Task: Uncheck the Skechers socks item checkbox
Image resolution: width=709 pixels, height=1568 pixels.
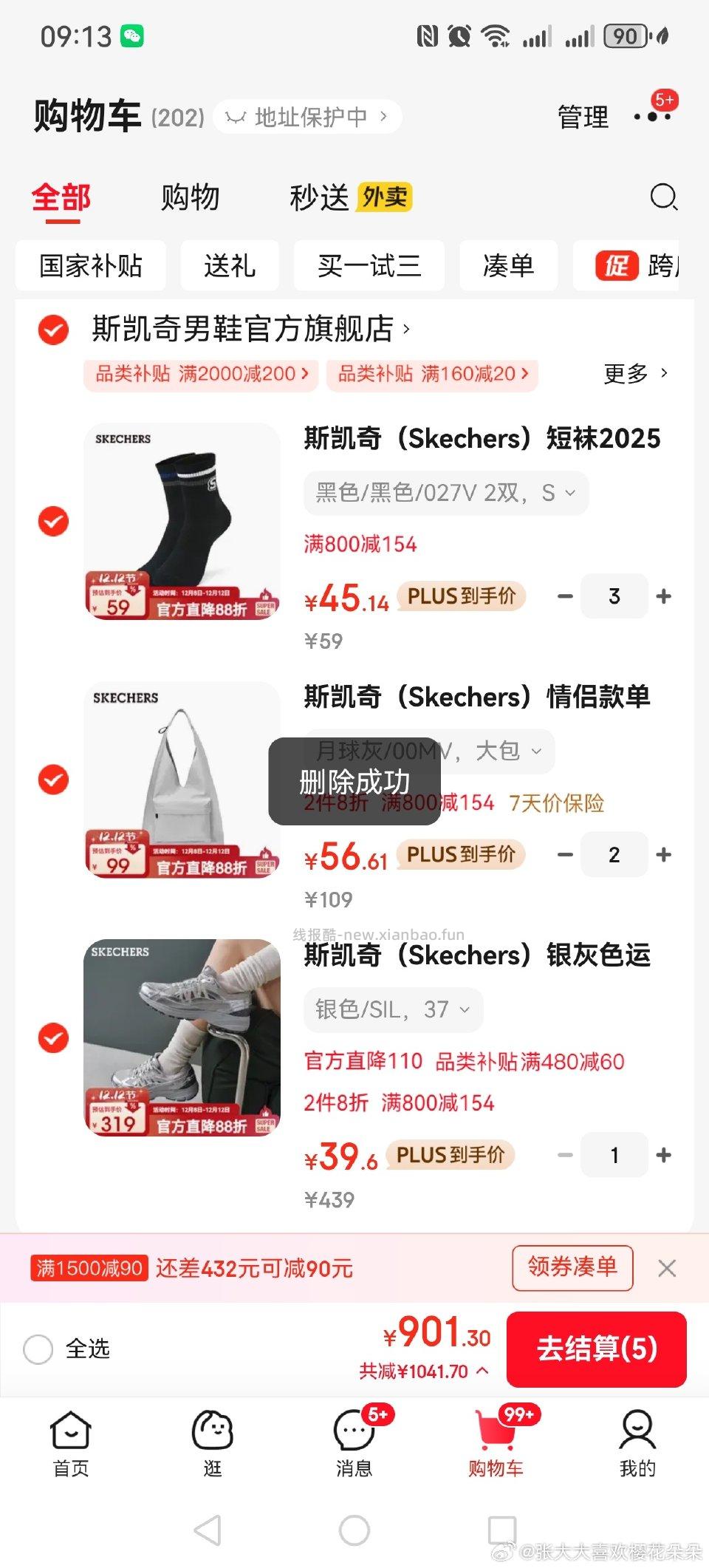Action: (x=52, y=520)
